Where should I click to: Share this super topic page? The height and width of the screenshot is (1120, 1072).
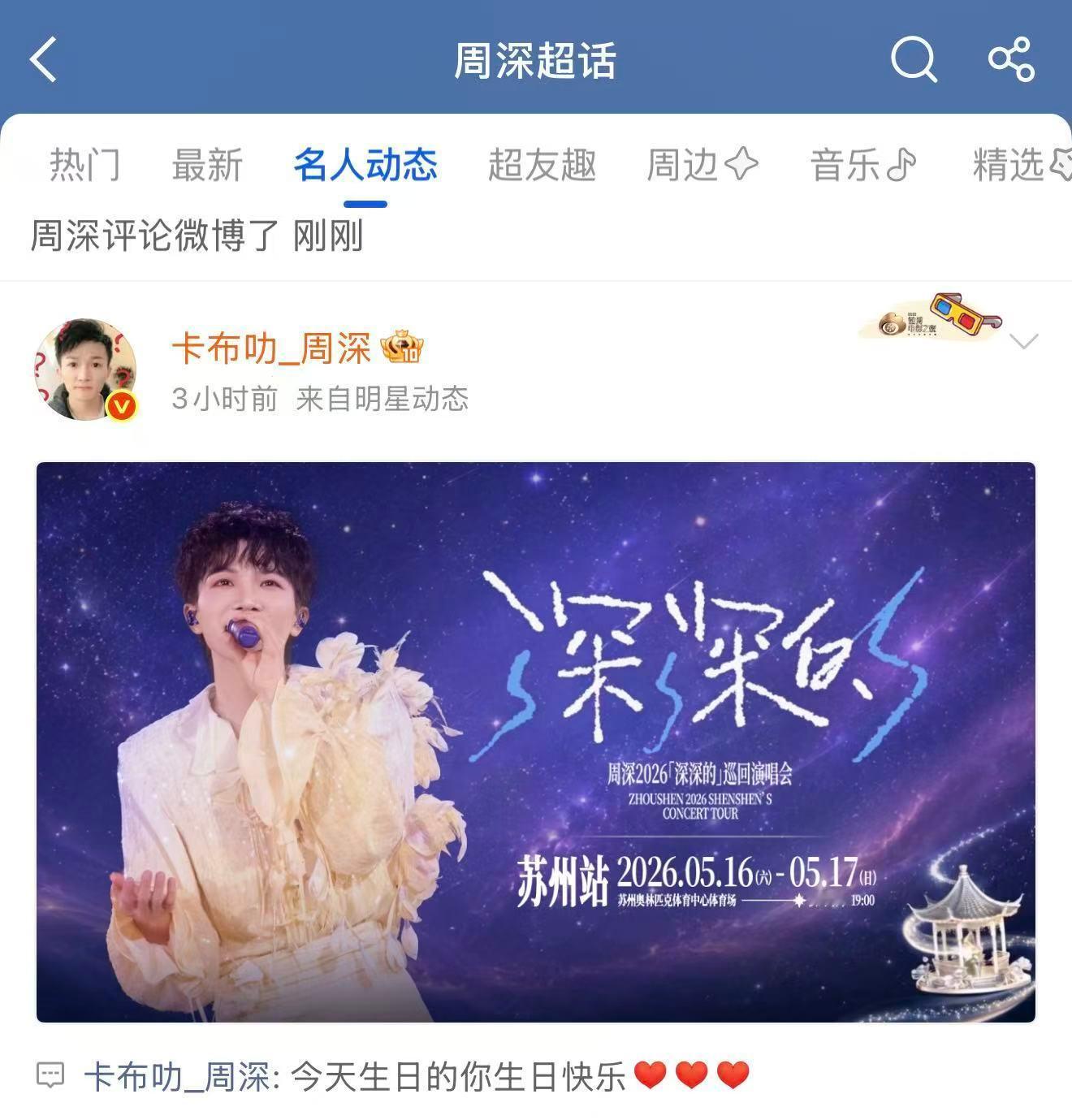point(1011,59)
